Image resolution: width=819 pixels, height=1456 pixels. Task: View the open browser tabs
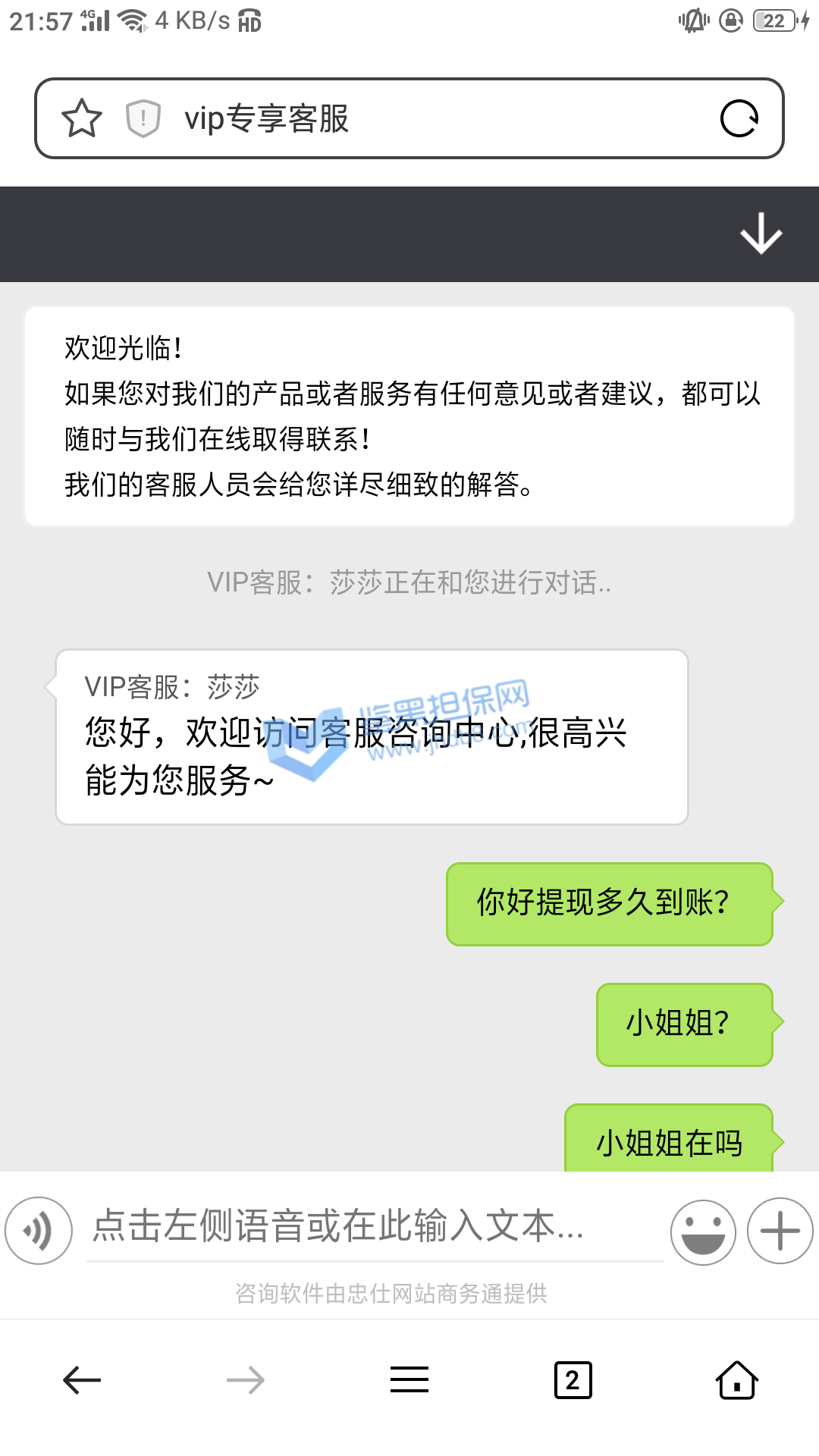pyautogui.click(x=573, y=1380)
